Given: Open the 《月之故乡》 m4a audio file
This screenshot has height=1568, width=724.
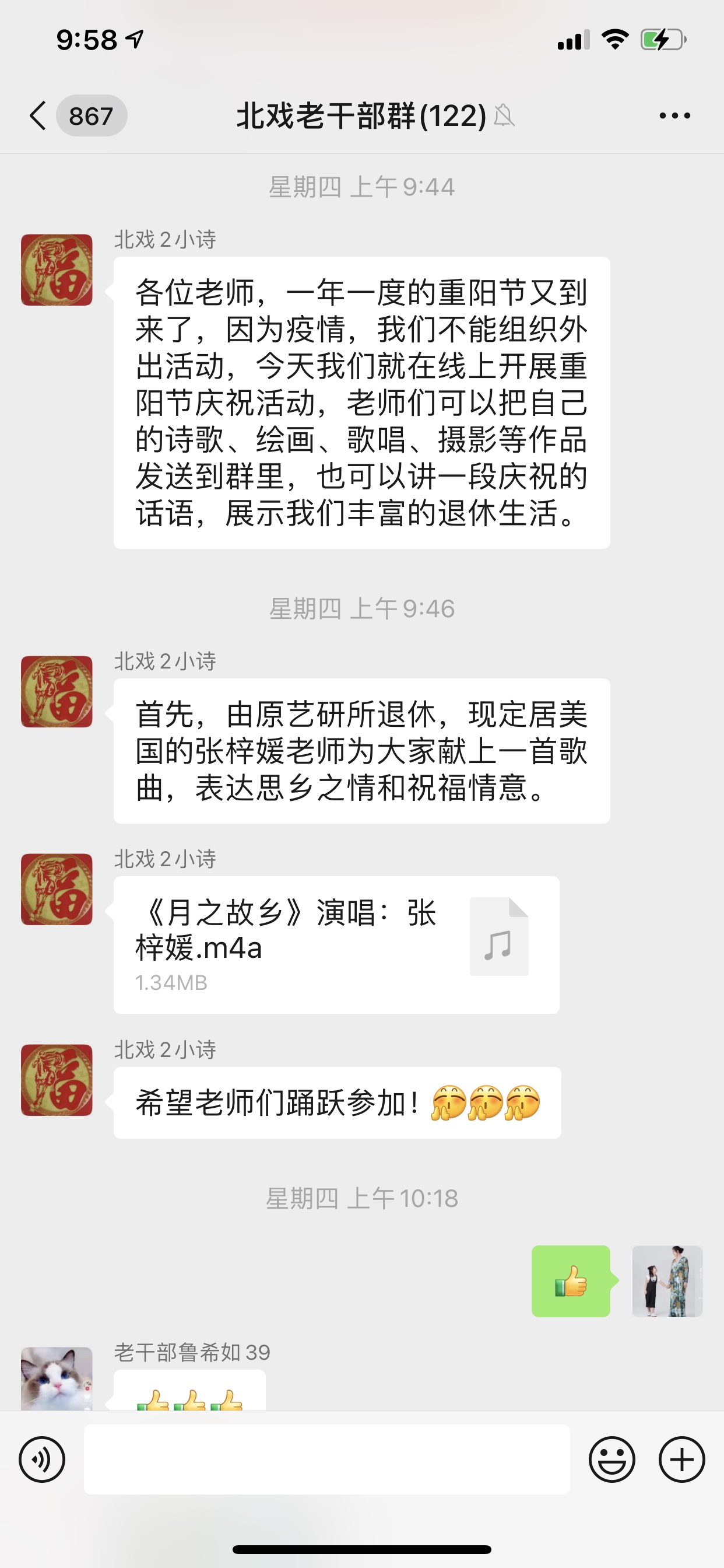Looking at the screenshot, I should (336, 944).
